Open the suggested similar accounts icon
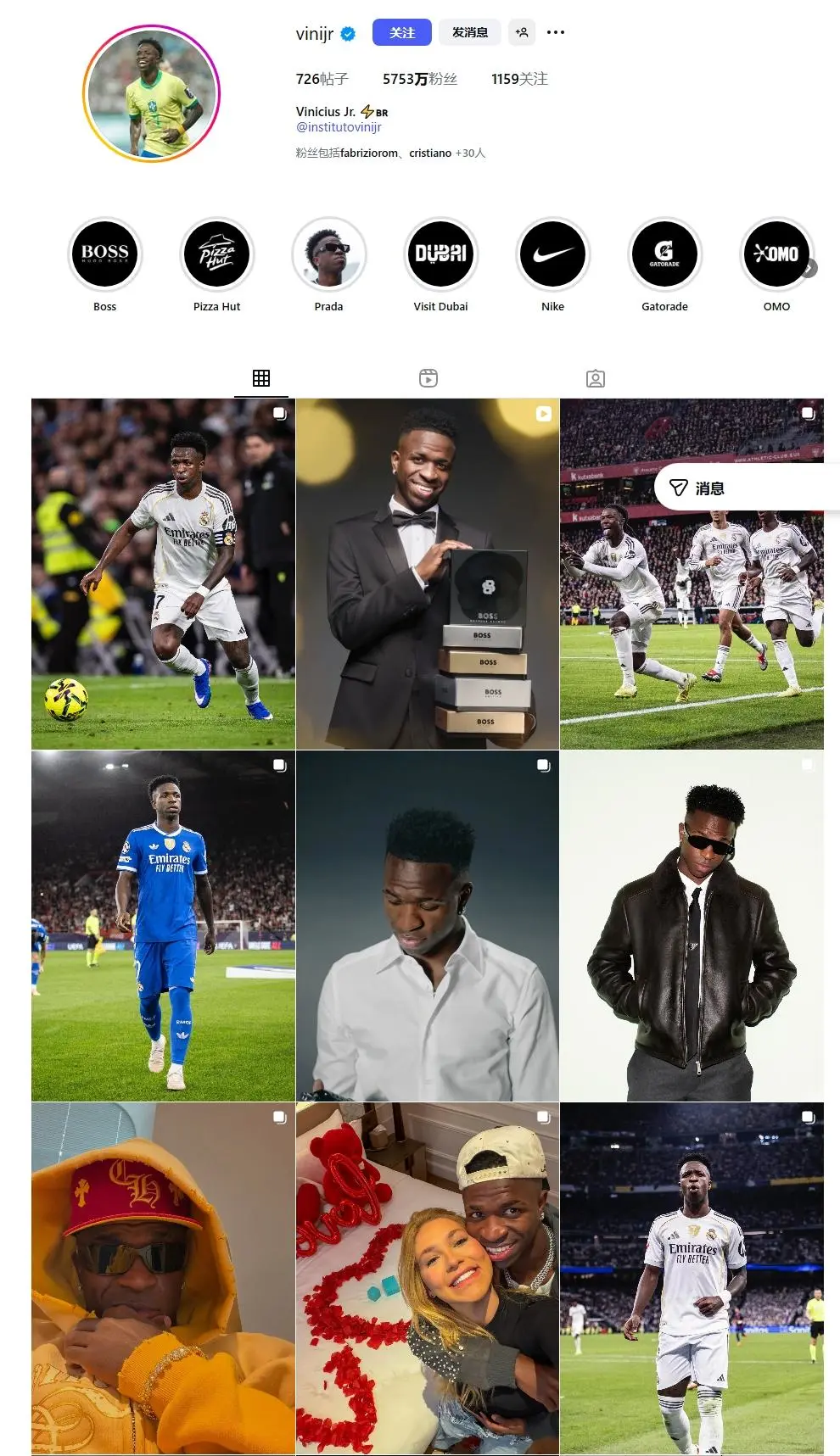The height and width of the screenshot is (1456, 840). [522, 32]
